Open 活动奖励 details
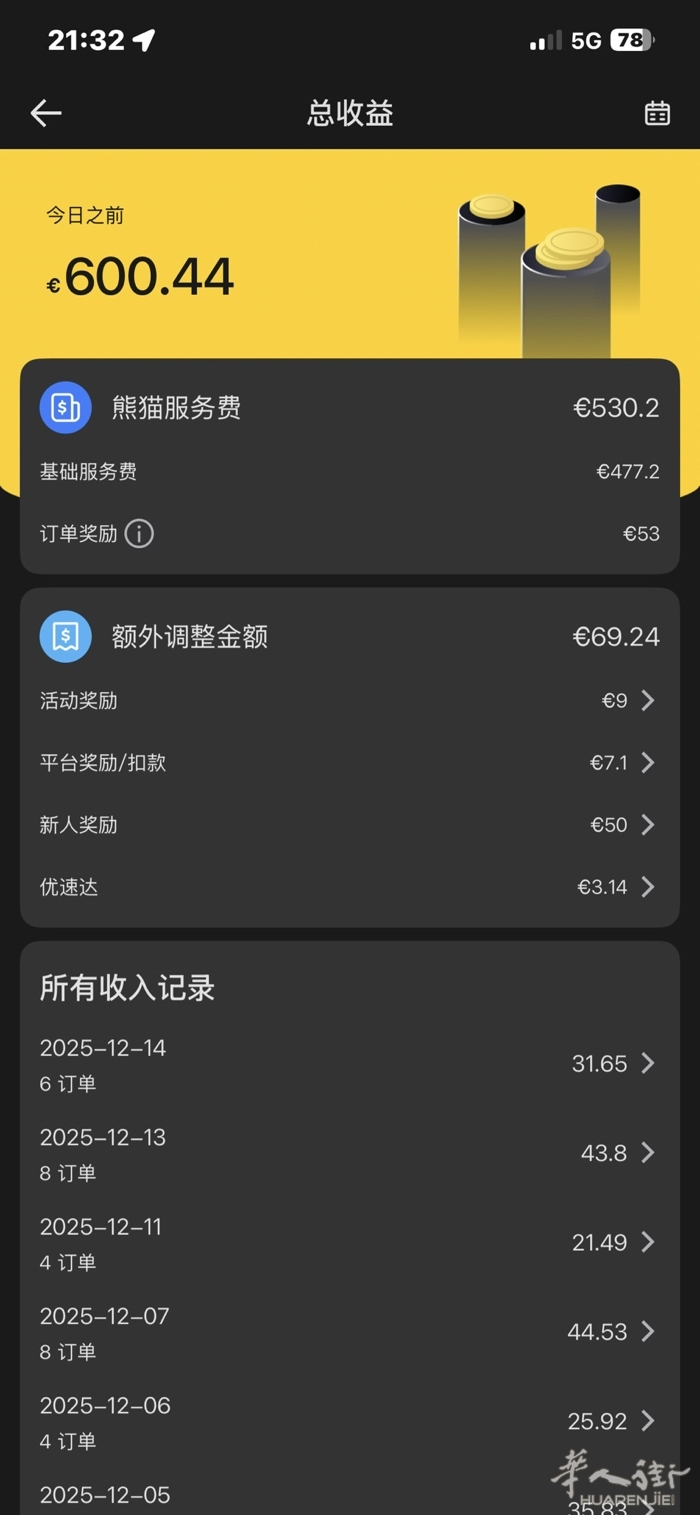The height and width of the screenshot is (1515, 700). tap(350, 701)
